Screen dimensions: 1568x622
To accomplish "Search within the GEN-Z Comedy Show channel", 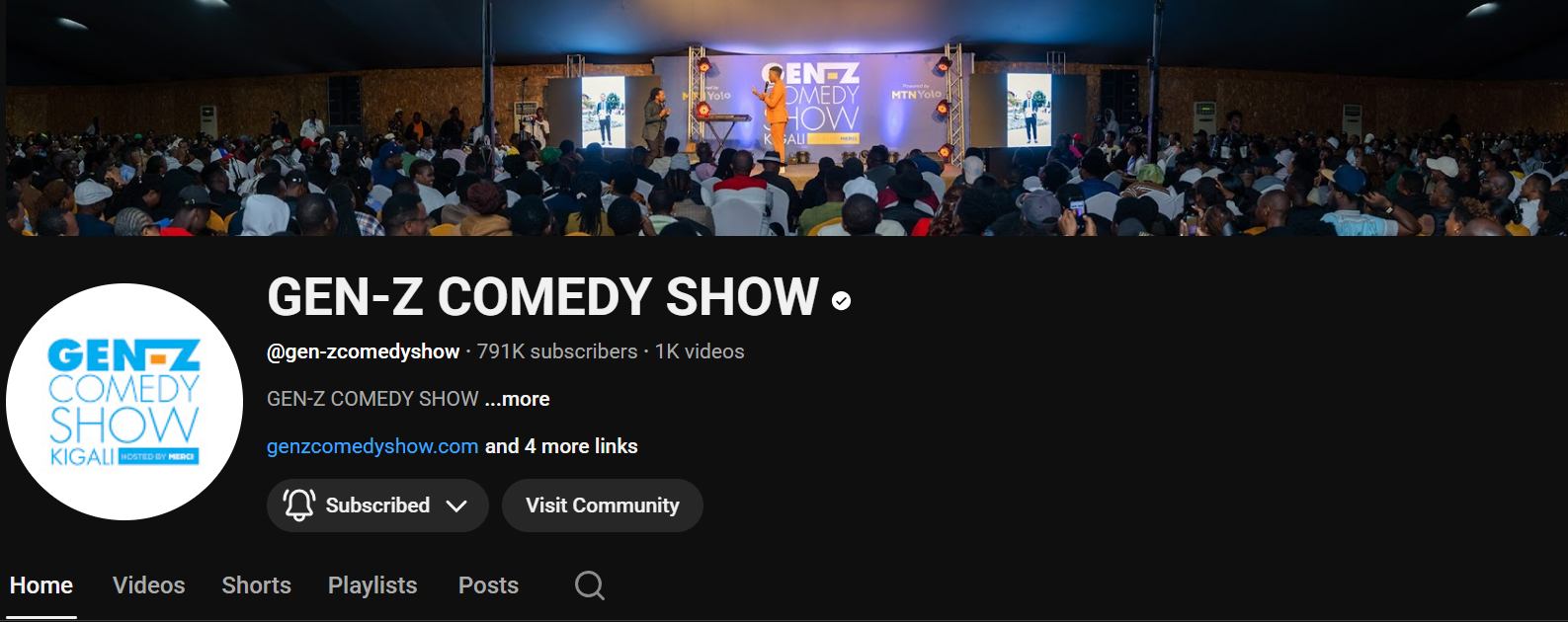I will pyautogui.click(x=590, y=585).
